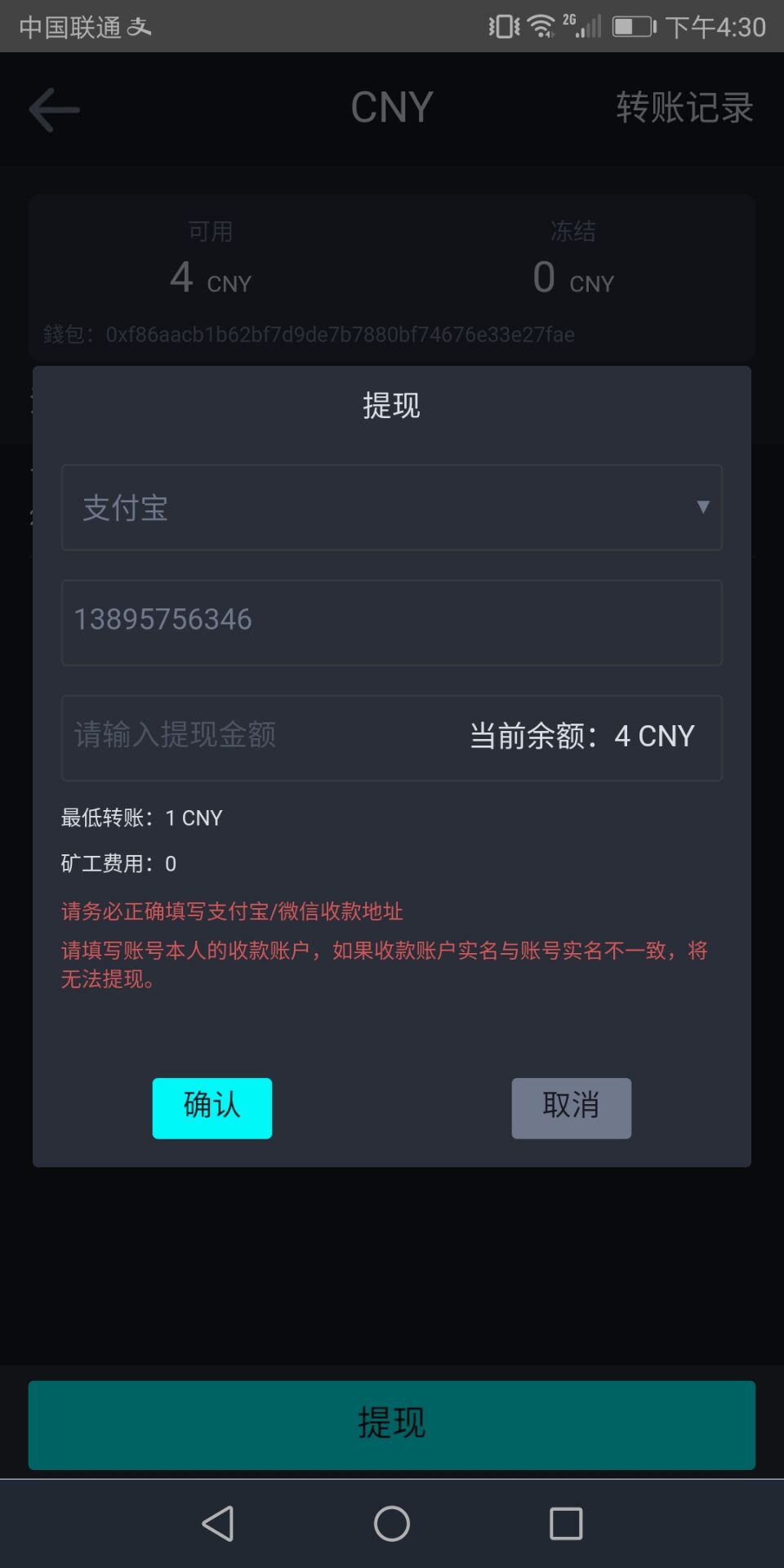Go to home via system home button
Viewport: 784px width, 1568px height.
[x=392, y=1523]
